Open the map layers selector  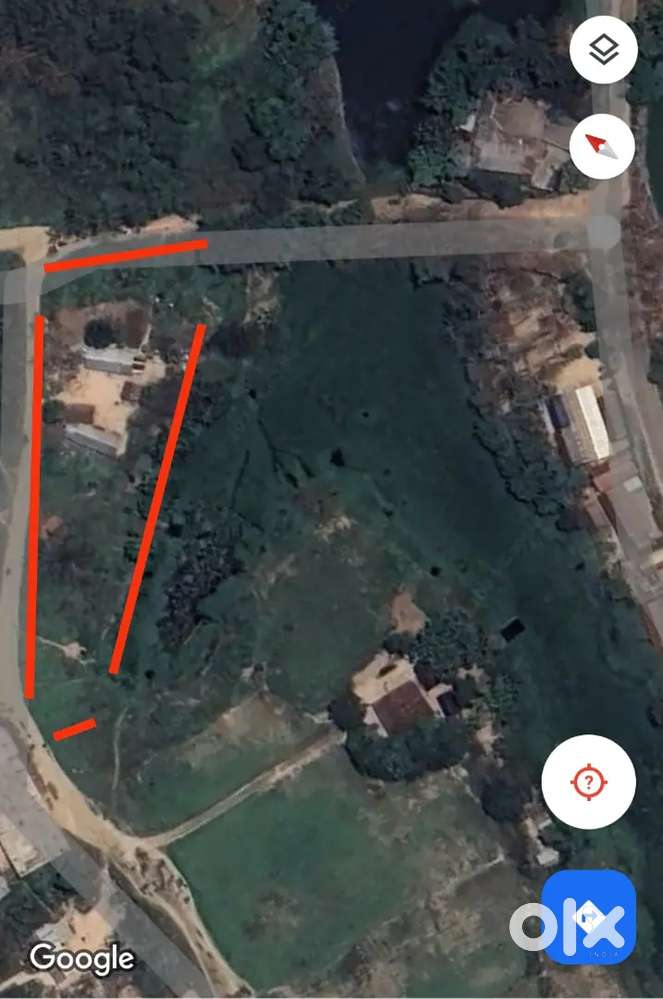click(603, 51)
